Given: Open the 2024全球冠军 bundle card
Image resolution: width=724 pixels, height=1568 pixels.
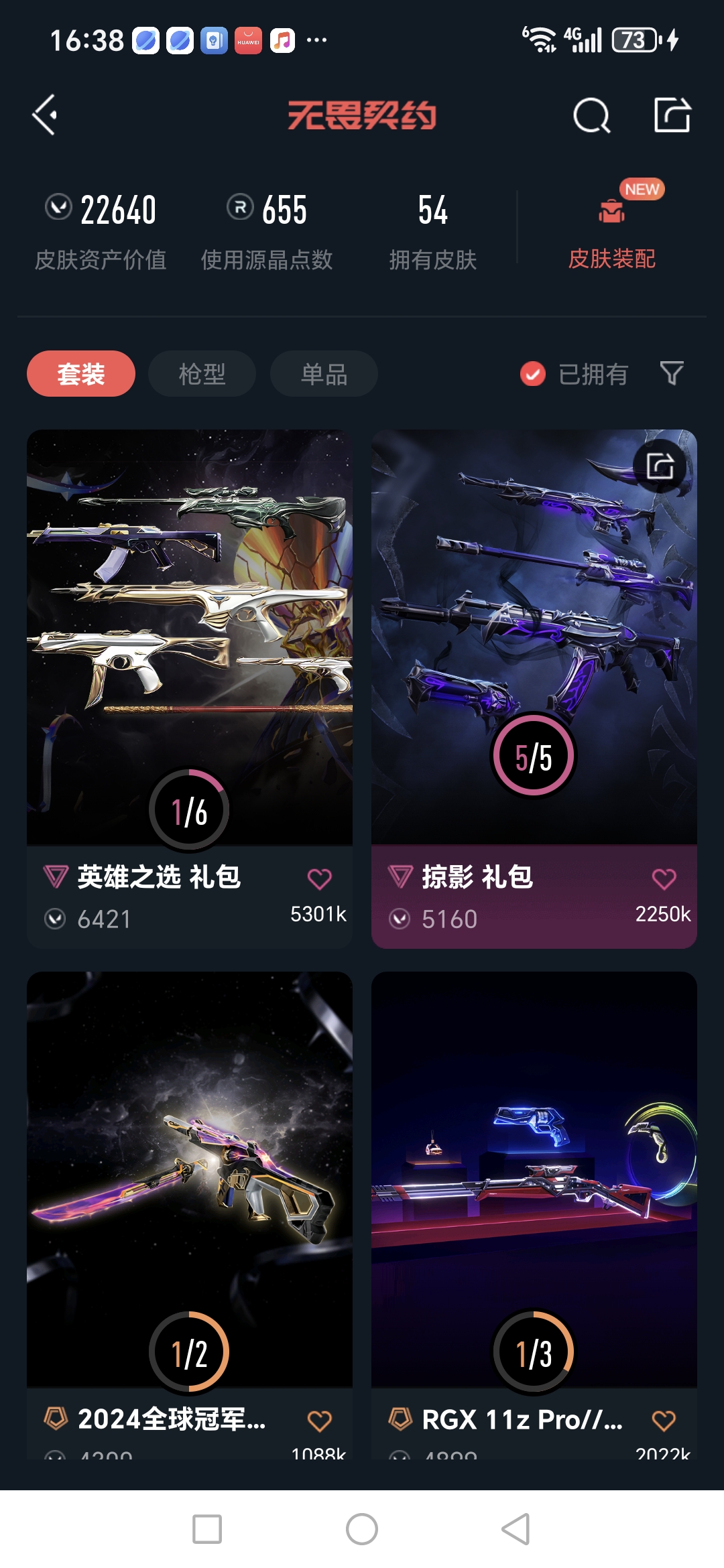Looking at the screenshot, I should (189, 1179).
